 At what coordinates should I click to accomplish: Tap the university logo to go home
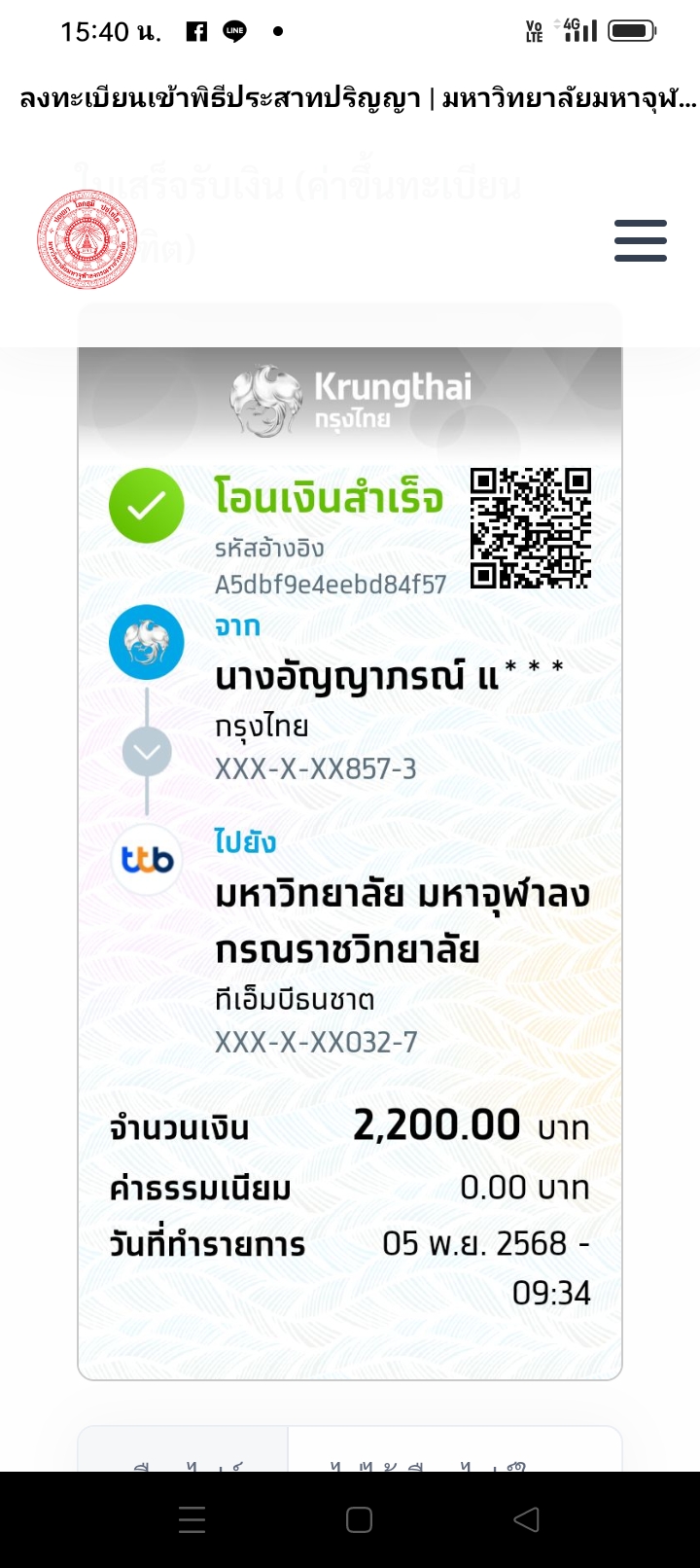[x=87, y=240]
